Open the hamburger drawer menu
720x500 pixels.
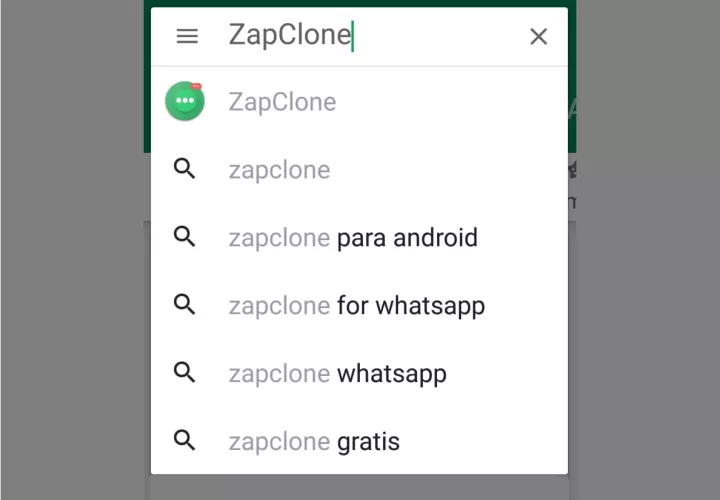coord(187,36)
